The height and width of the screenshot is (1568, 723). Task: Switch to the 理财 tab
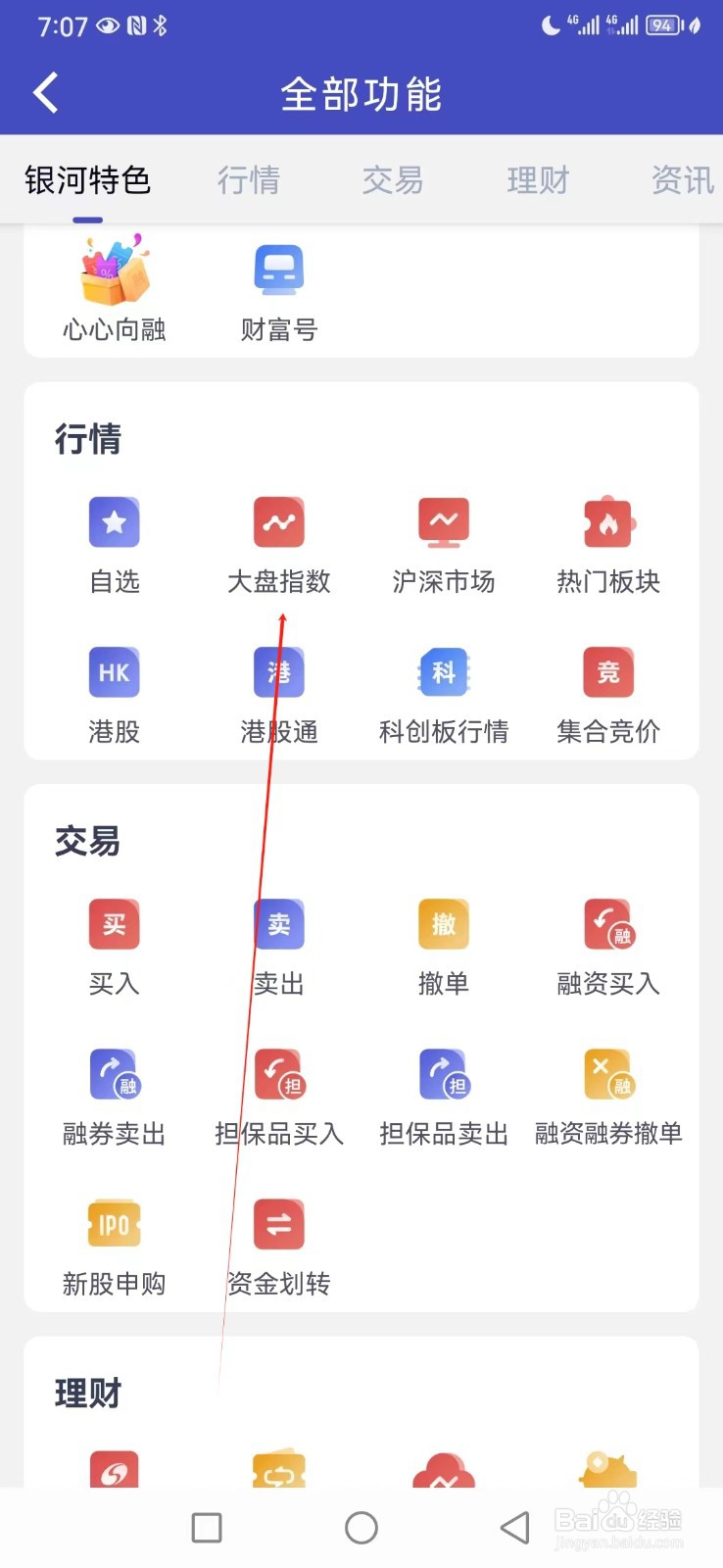(x=537, y=180)
